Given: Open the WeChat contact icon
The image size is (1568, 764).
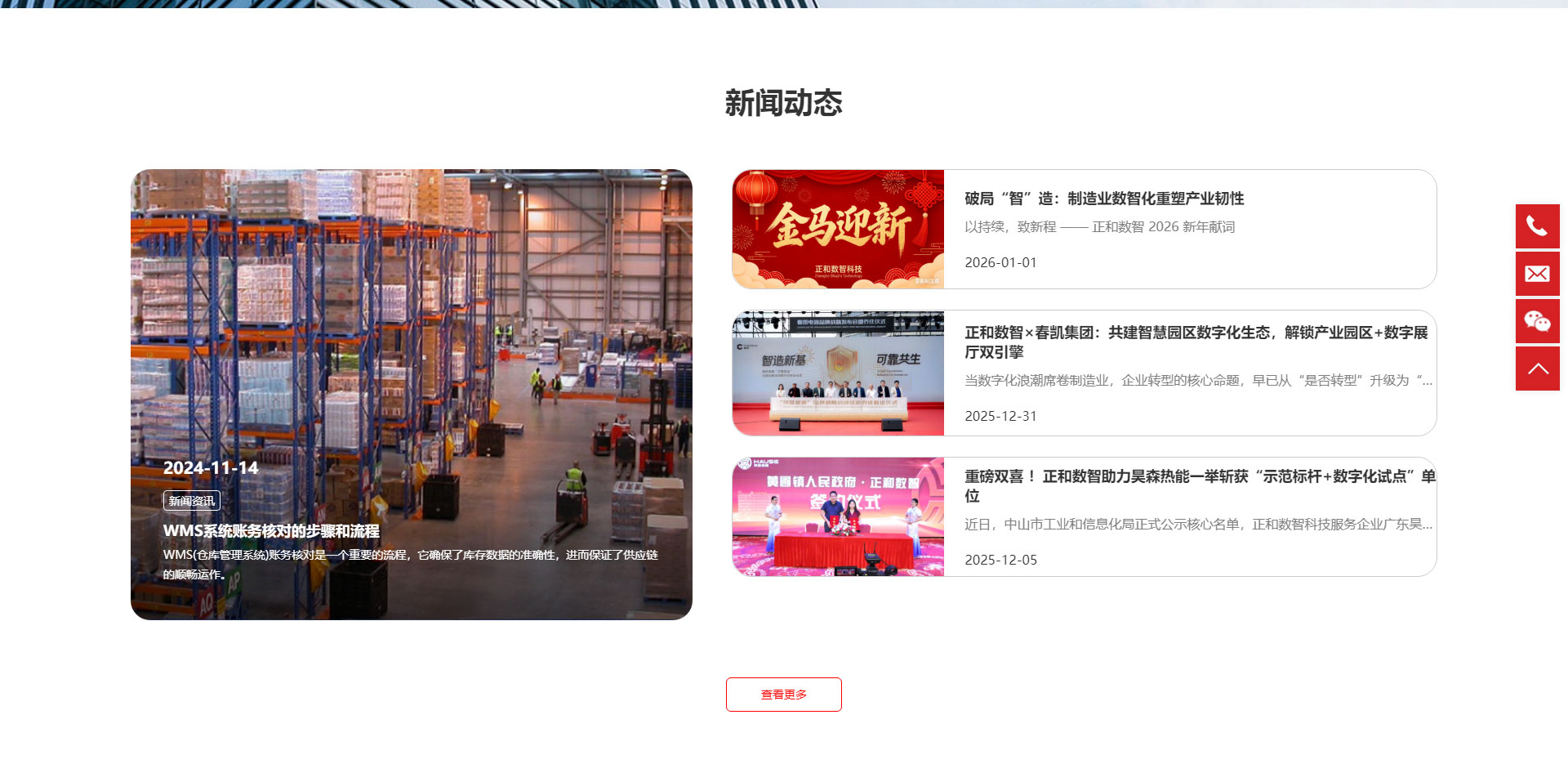Looking at the screenshot, I should pos(1537,321).
